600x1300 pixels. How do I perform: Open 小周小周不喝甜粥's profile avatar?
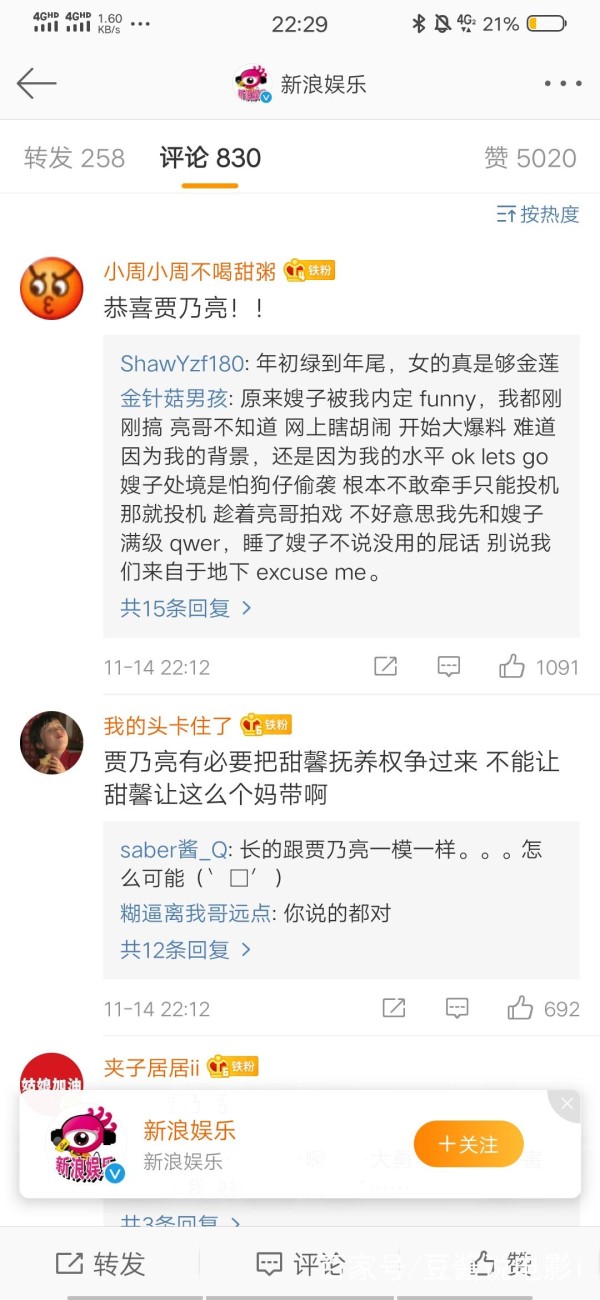point(51,288)
